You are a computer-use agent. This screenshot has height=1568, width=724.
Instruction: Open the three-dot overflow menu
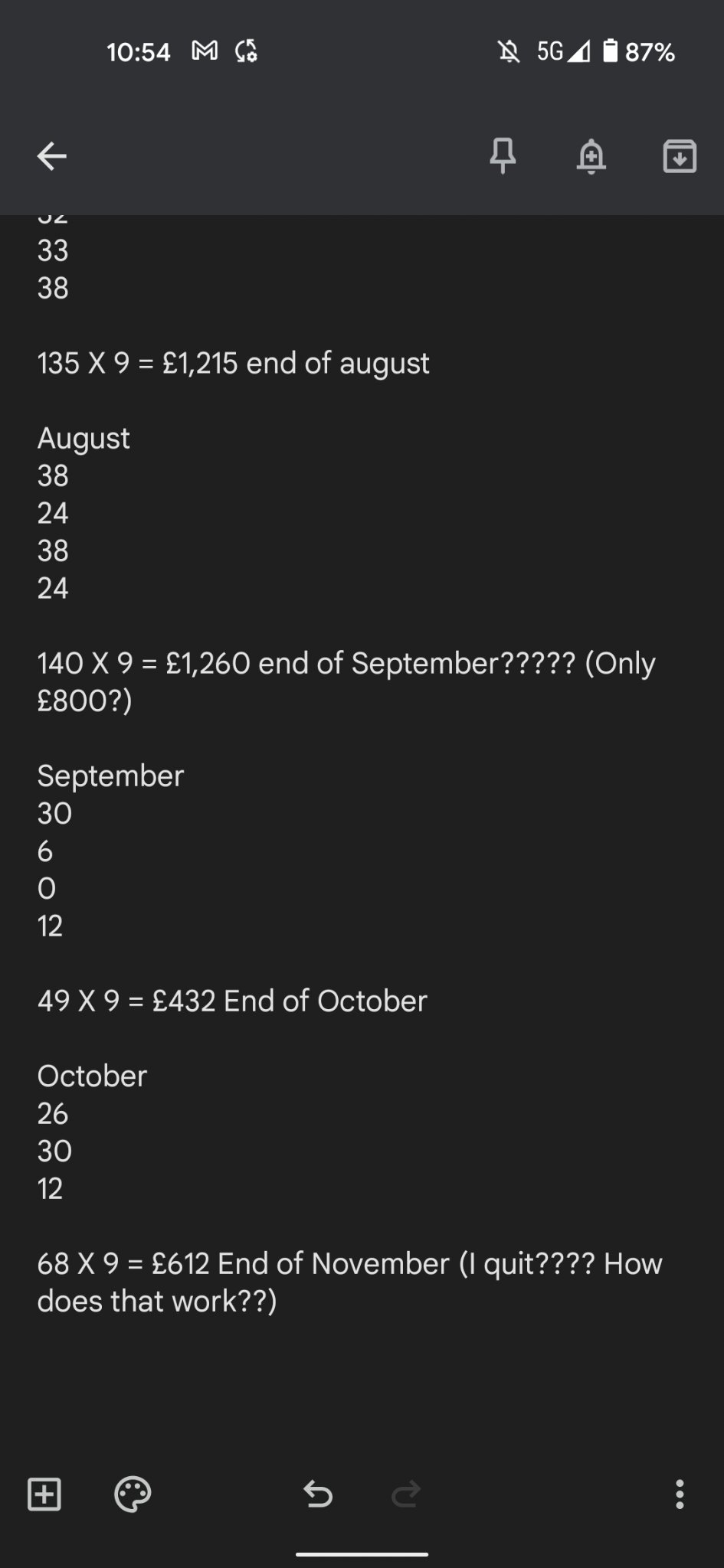679,1494
